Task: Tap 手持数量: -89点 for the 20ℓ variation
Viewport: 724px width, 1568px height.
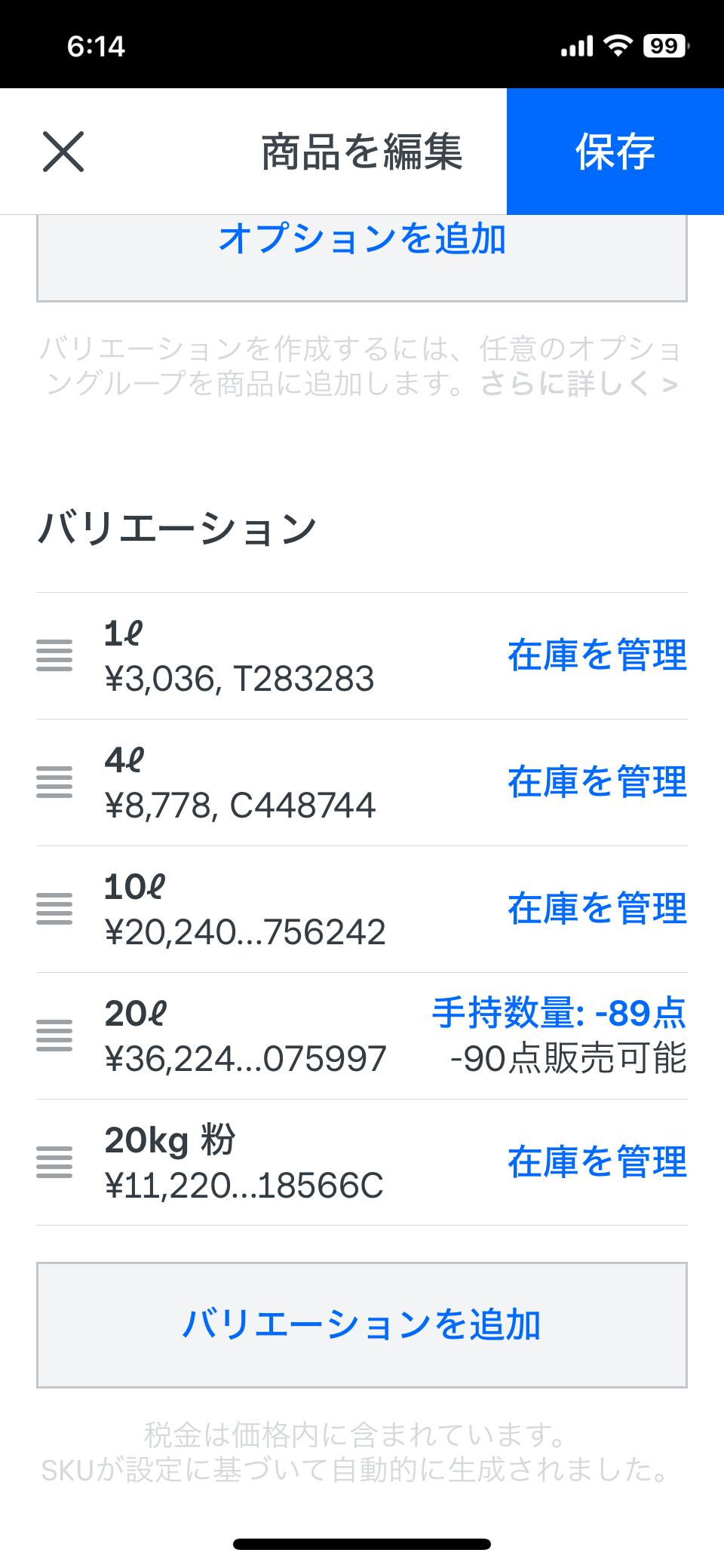Action: point(559,1013)
